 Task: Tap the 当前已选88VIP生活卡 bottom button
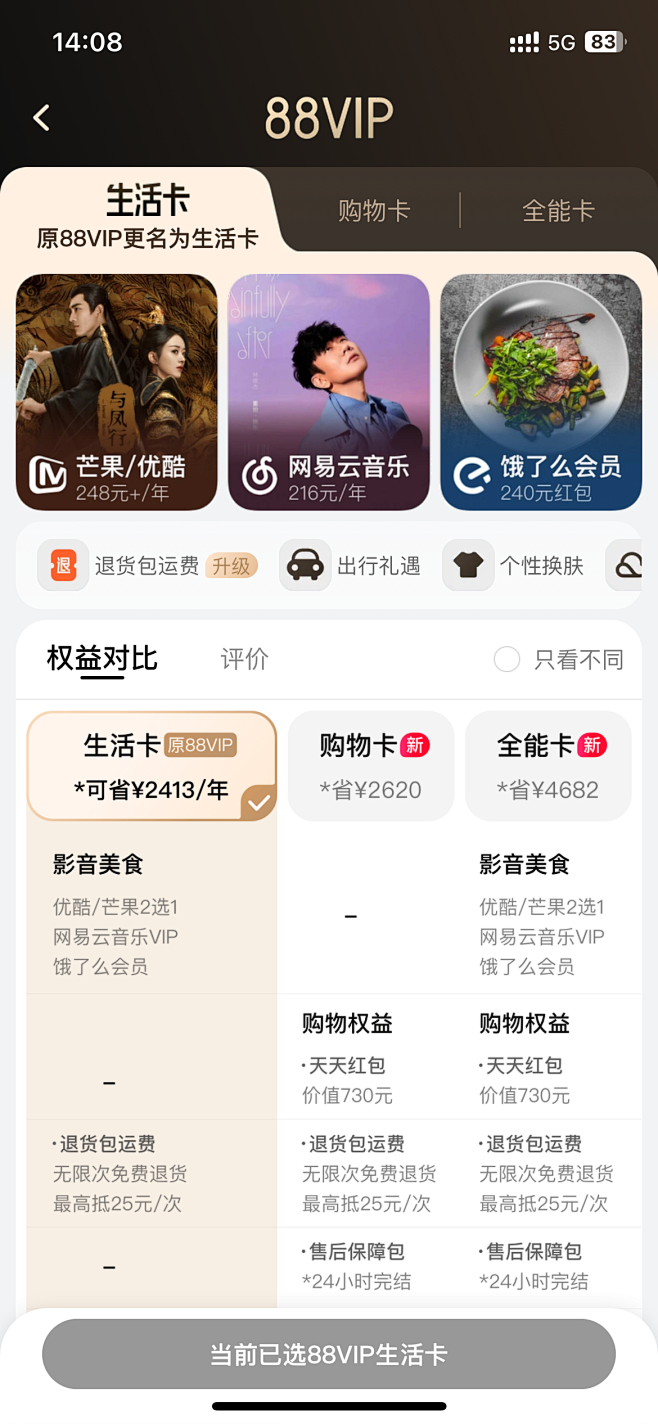click(328, 1354)
